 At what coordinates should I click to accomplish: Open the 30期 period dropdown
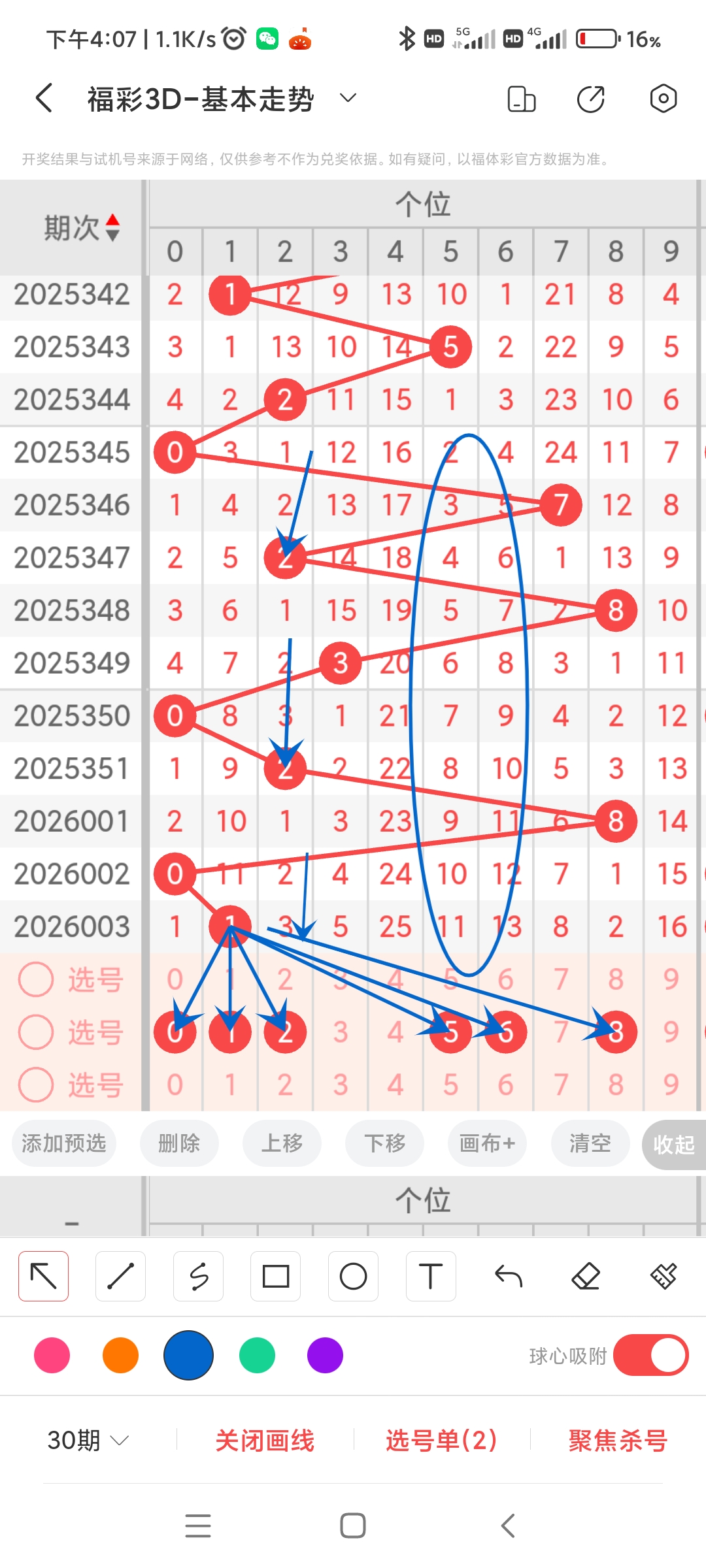(x=88, y=1439)
